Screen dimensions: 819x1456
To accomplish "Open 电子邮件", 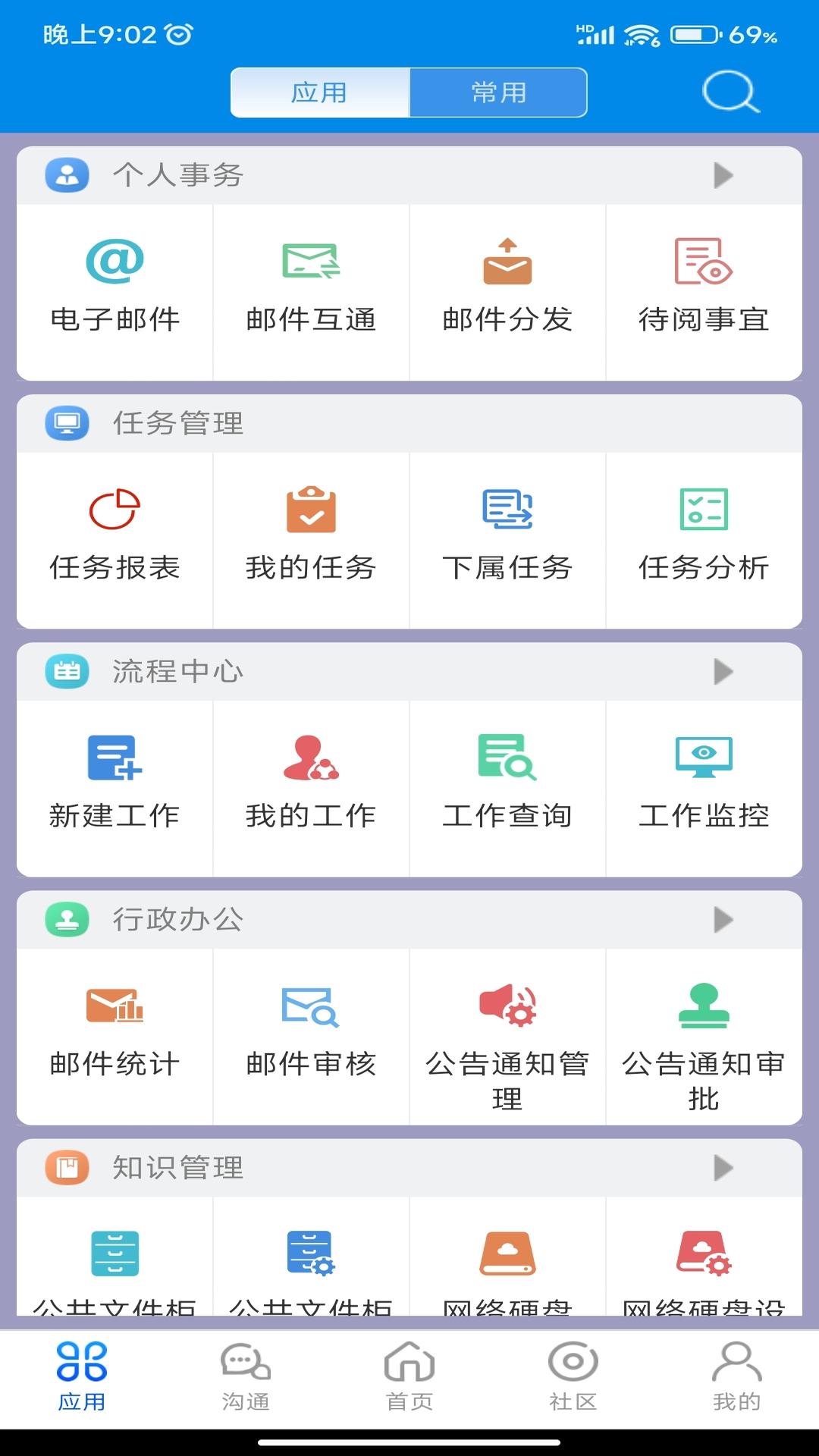I will (x=115, y=287).
